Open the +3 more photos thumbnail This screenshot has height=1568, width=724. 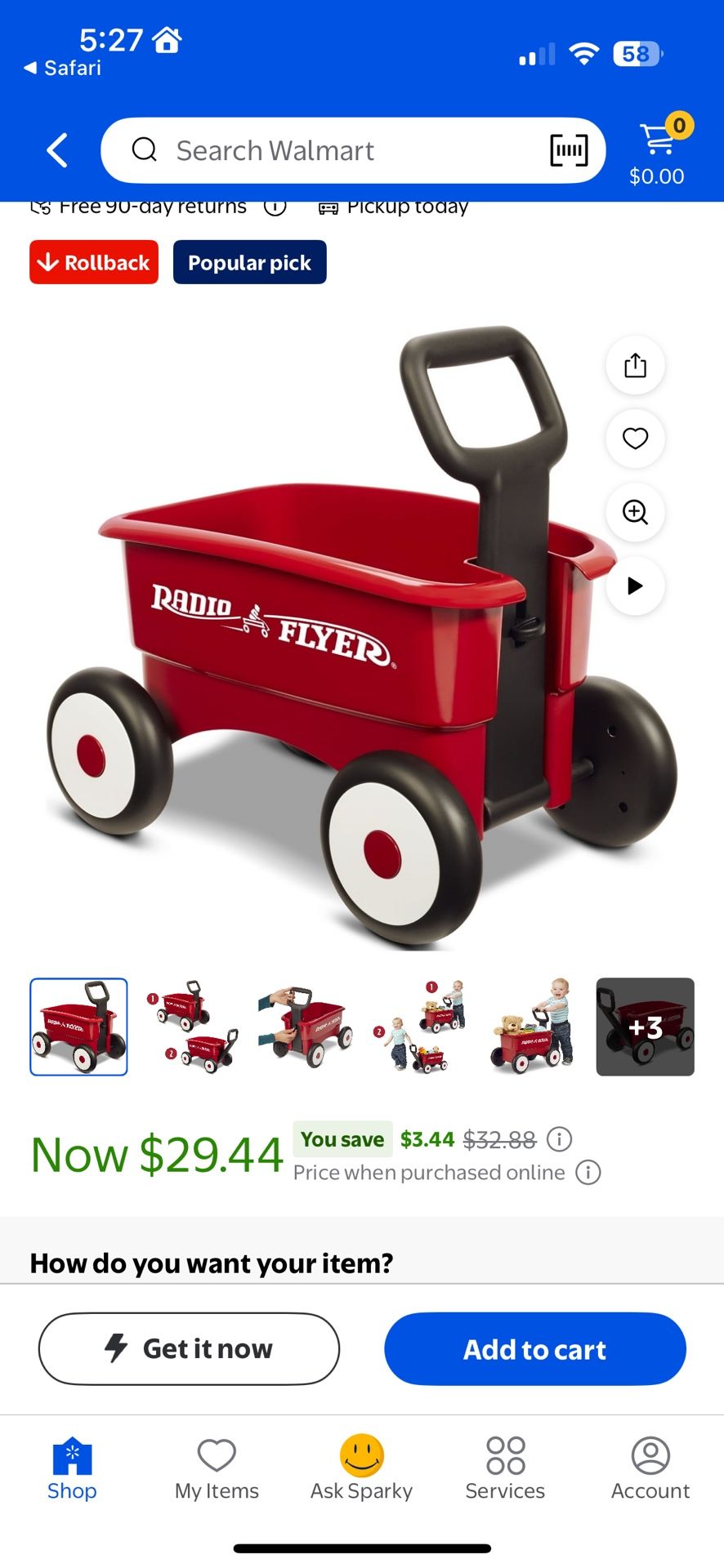tap(645, 1027)
